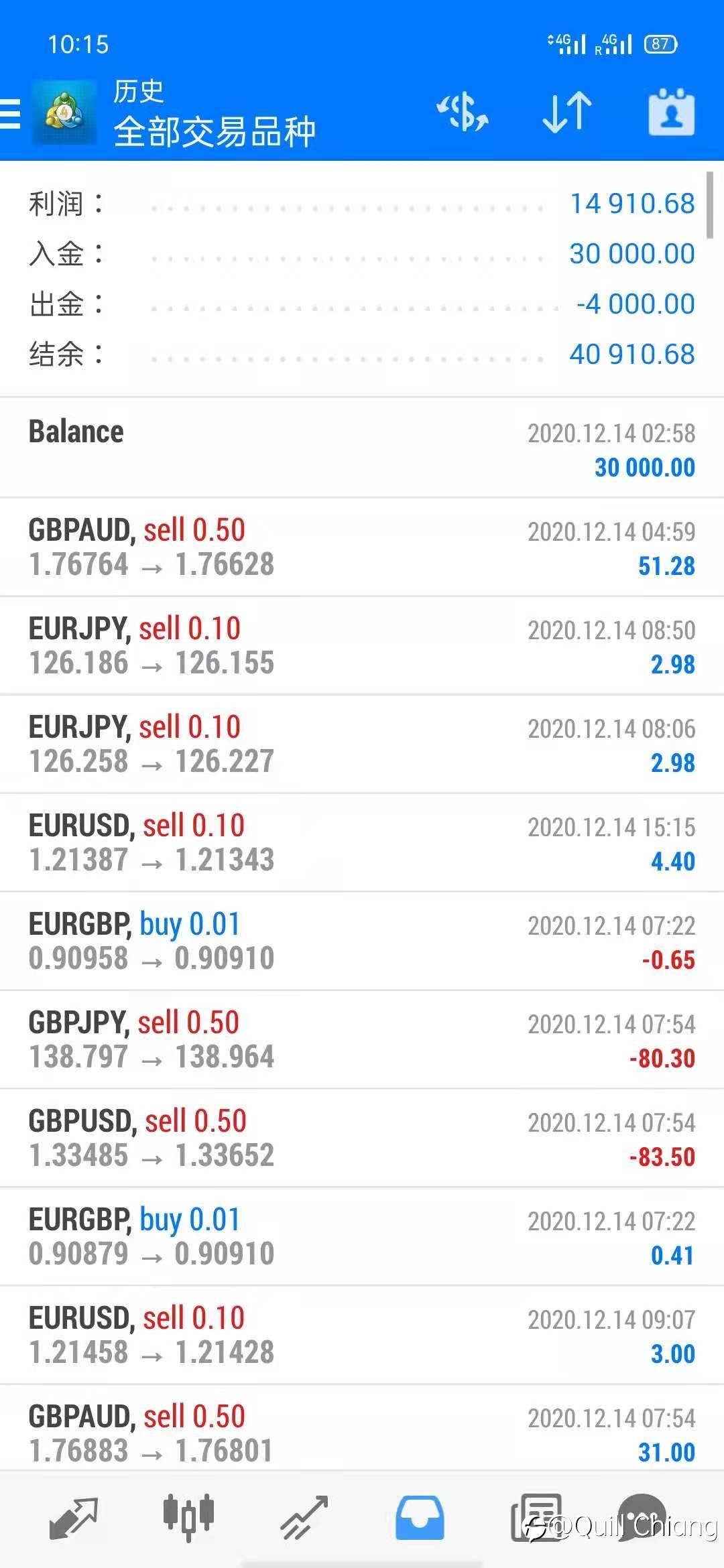Viewport: 724px width, 1568px height.
Task: Open the side drawer menu
Action: [x=11, y=113]
